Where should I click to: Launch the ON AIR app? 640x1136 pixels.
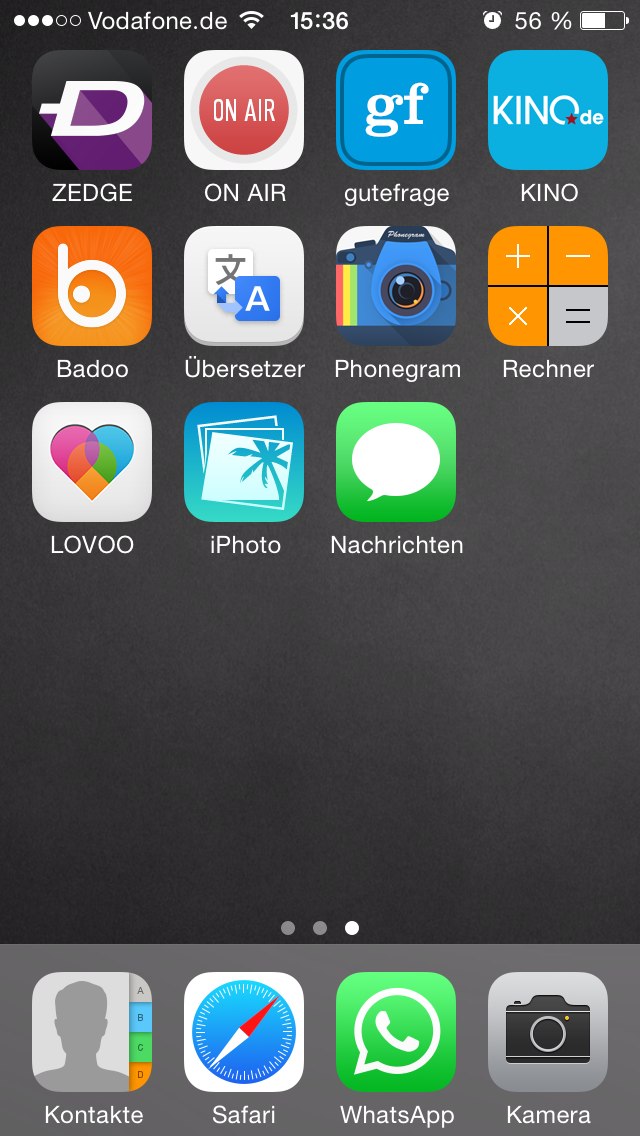click(244, 110)
